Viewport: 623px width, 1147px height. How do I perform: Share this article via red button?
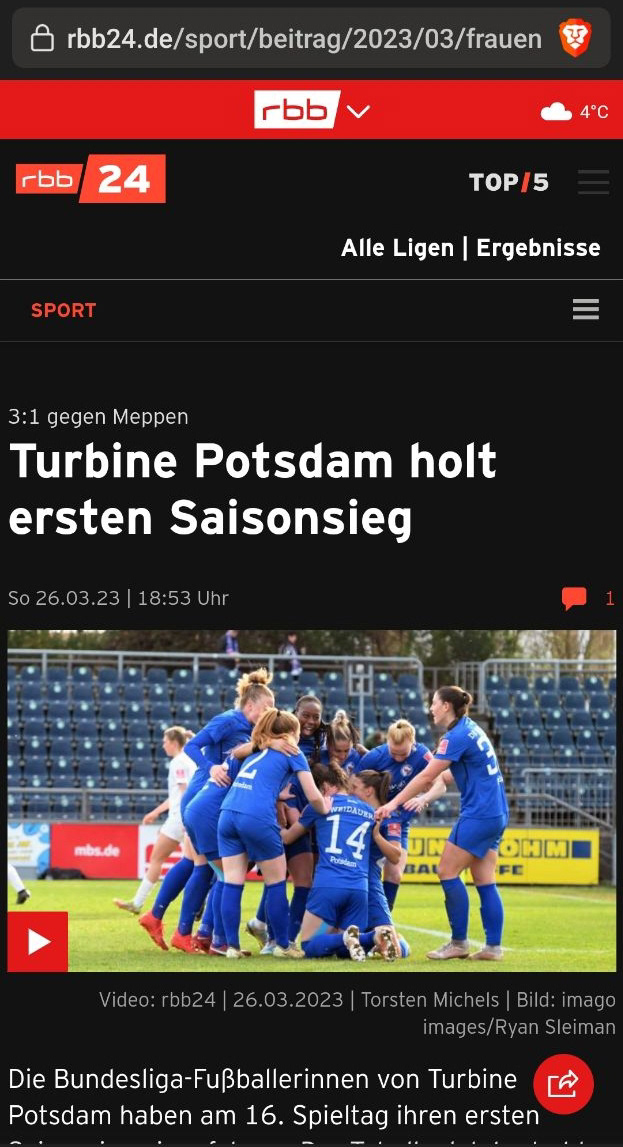pyautogui.click(x=563, y=1083)
